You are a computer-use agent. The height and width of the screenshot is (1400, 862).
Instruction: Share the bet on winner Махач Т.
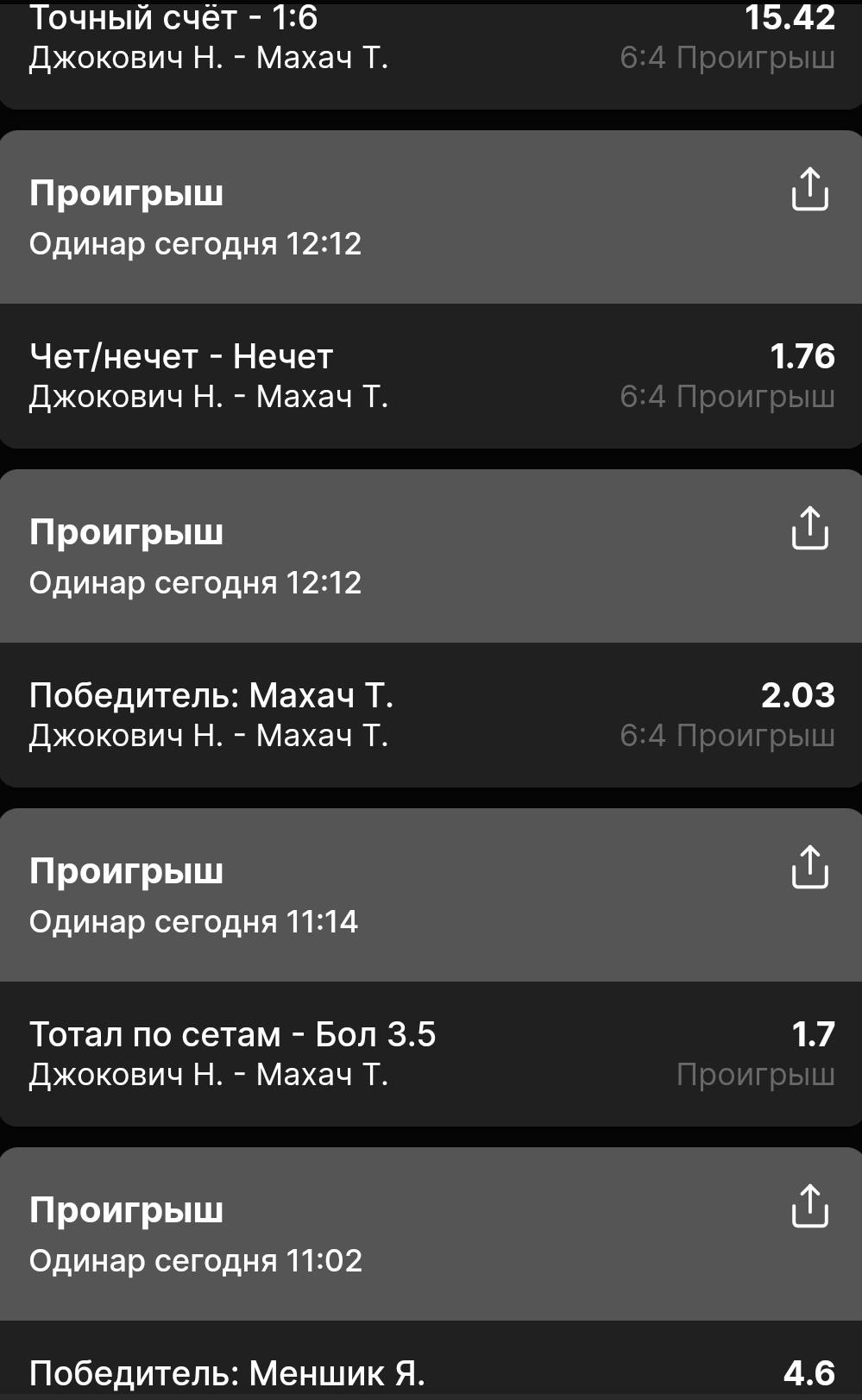tap(809, 528)
